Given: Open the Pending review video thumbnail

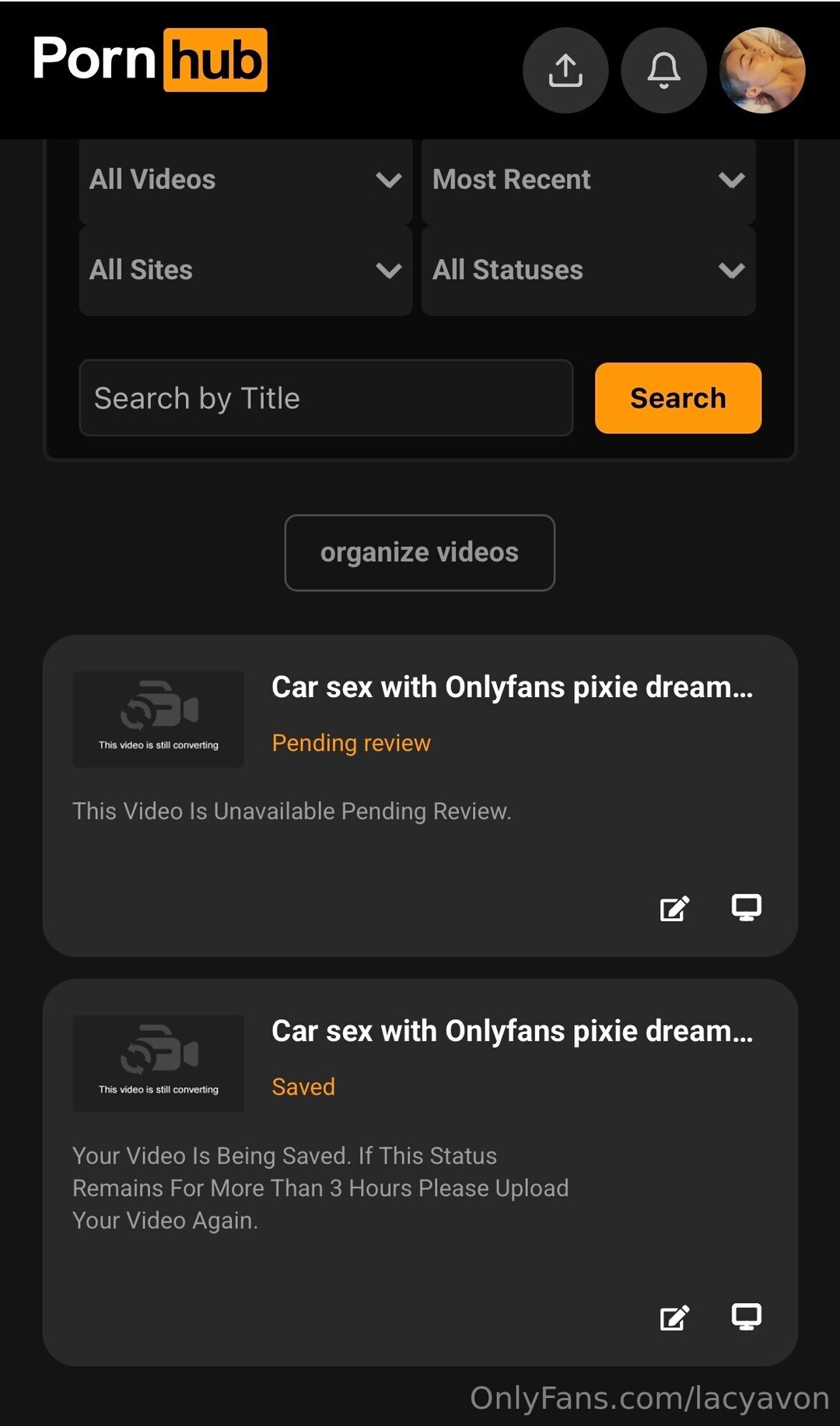Looking at the screenshot, I should pos(159,720).
